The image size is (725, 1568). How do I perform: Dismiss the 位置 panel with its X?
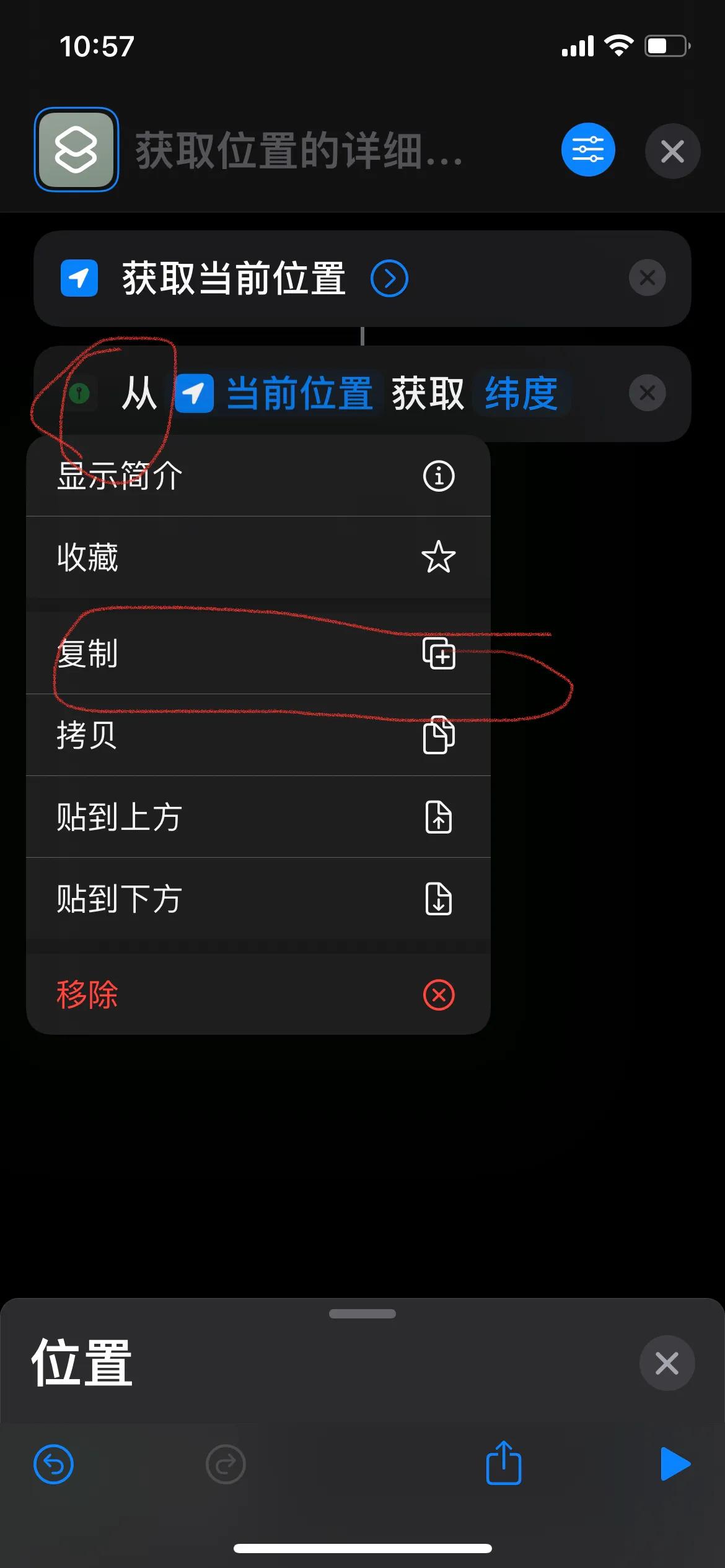pos(667,1362)
